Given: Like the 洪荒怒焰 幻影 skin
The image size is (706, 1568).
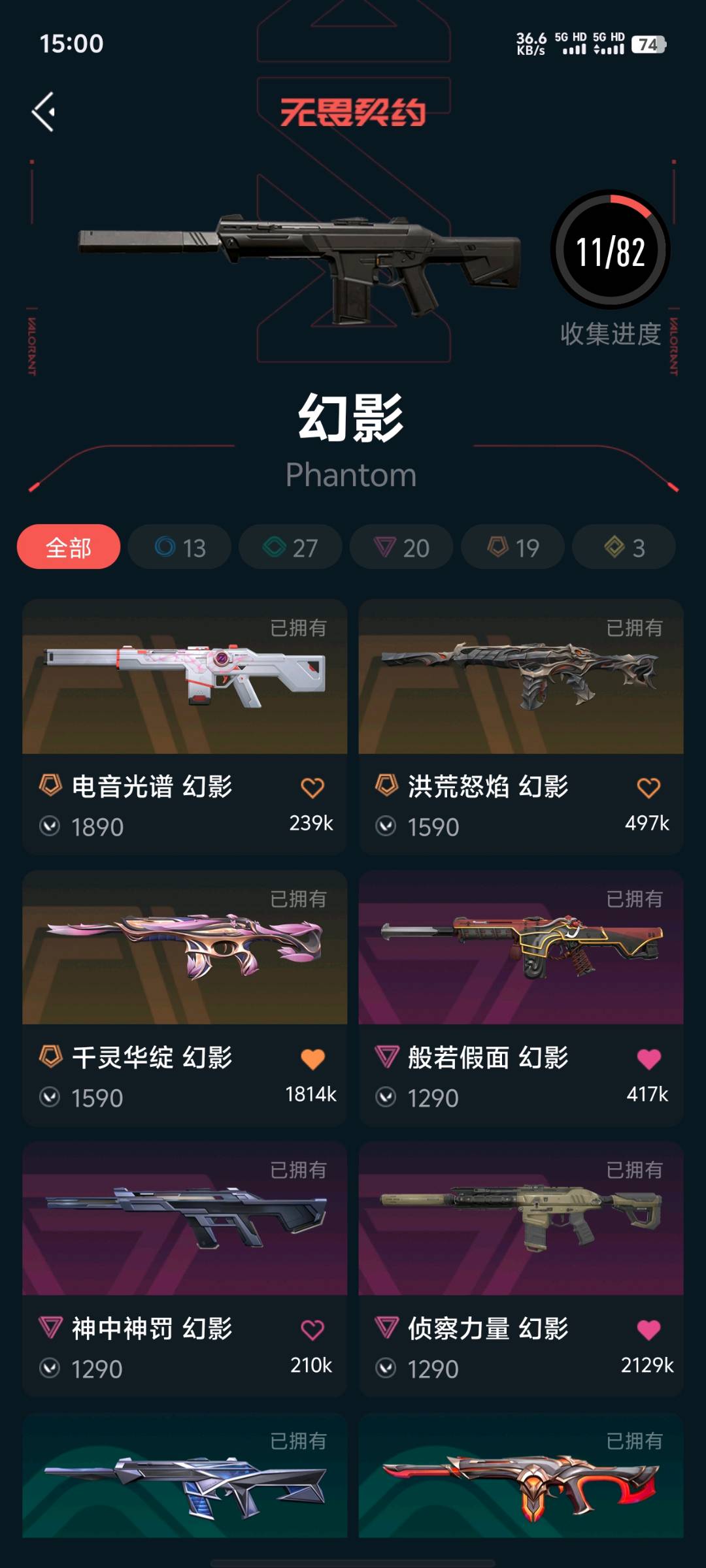Looking at the screenshot, I should tap(648, 788).
